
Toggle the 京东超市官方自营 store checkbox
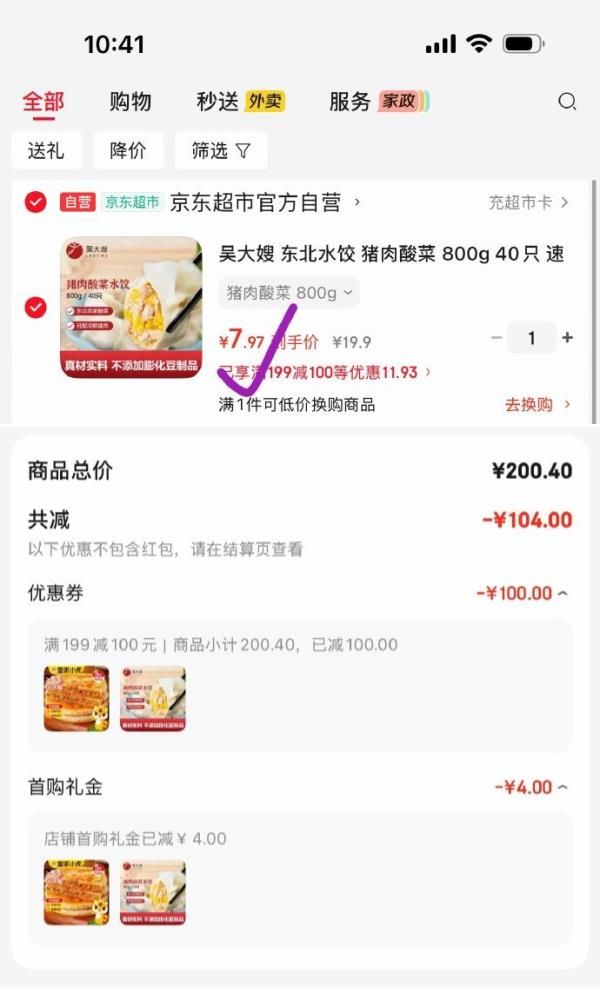coord(36,203)
